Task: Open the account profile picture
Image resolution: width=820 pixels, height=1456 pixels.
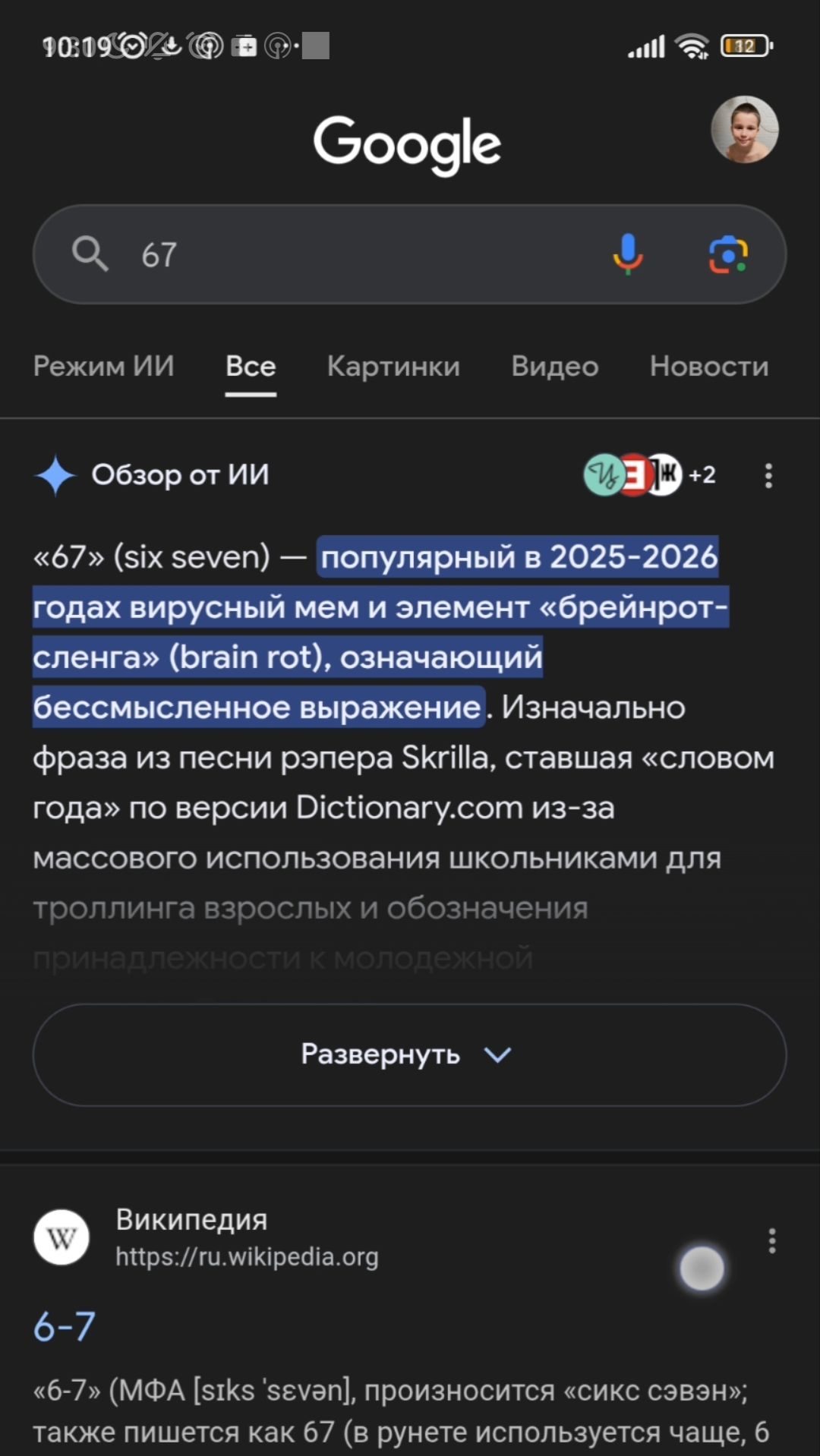Action: [x=744, y=129]
